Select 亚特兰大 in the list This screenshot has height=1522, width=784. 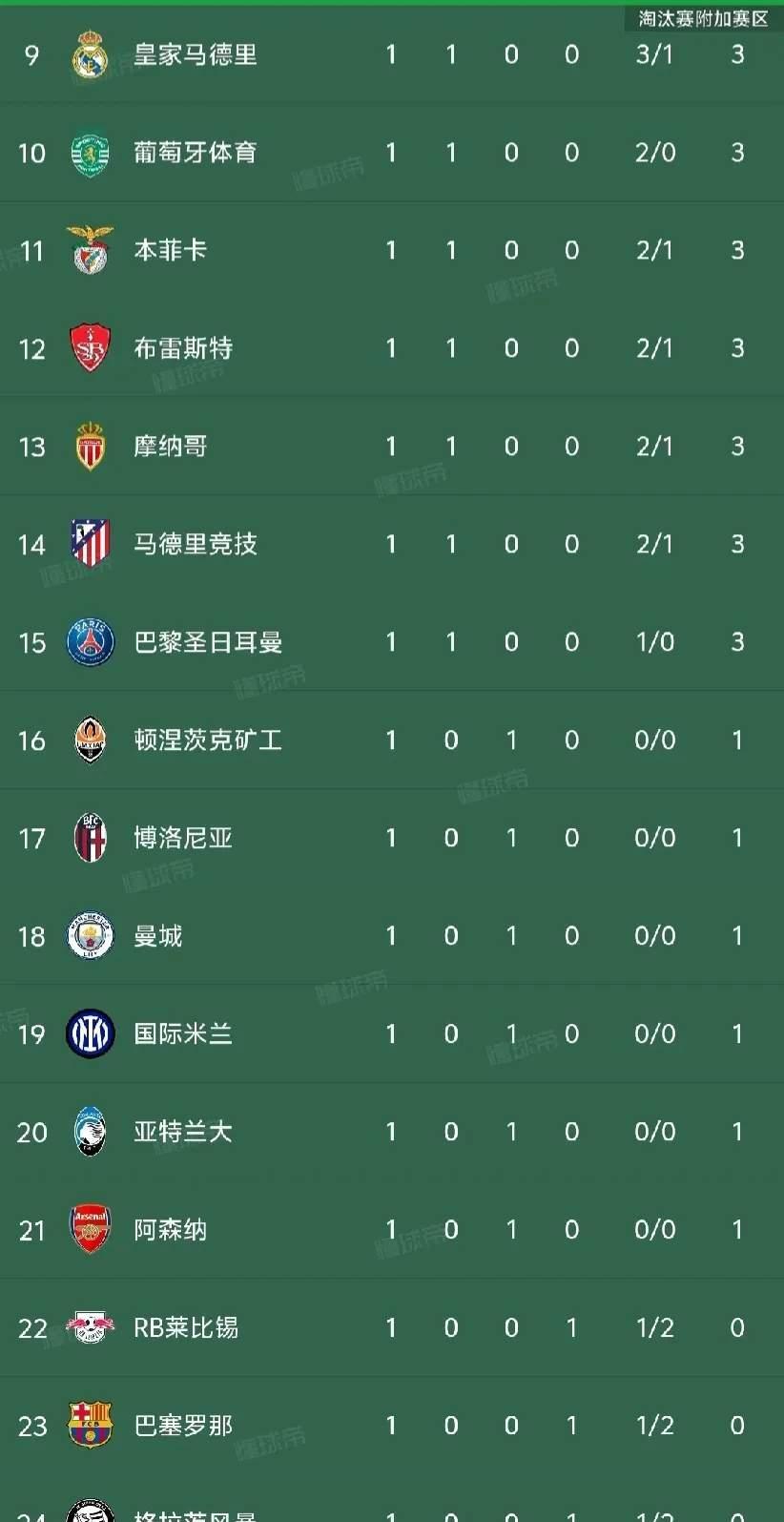coord(183,1132)
